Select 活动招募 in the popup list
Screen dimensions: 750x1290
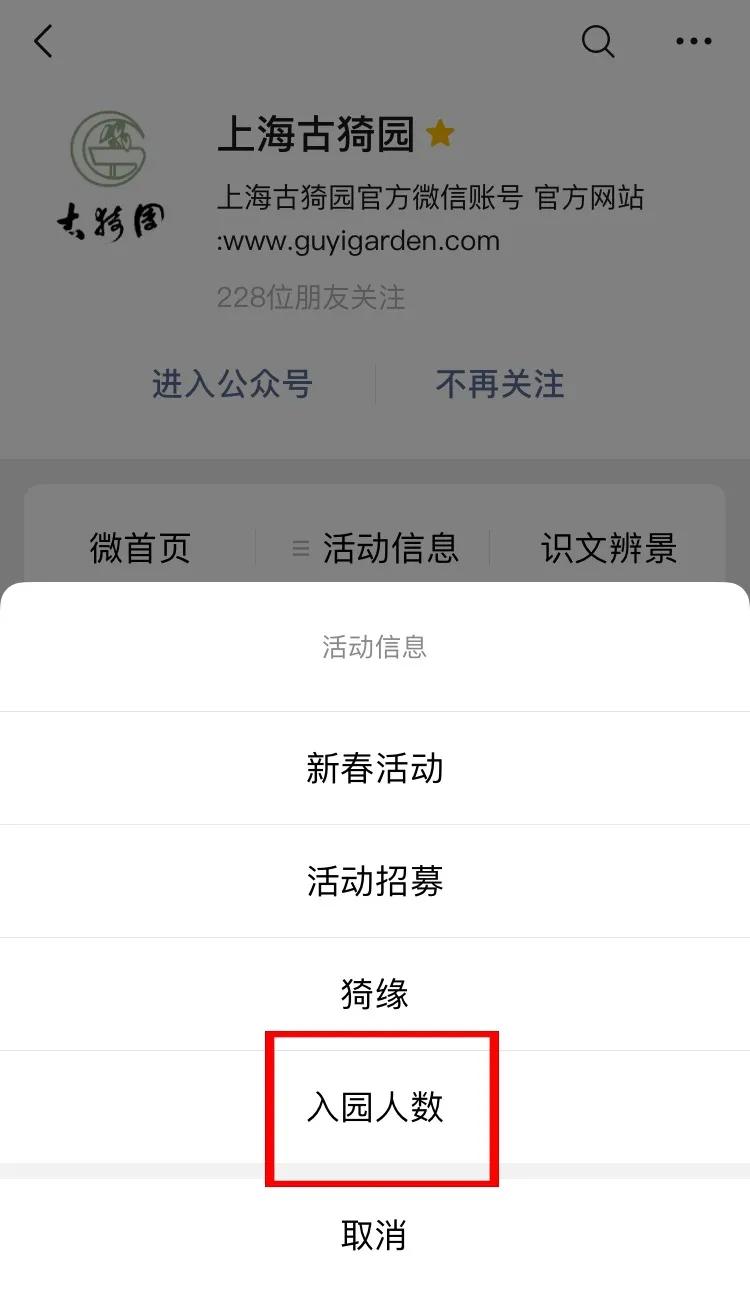pos(375,881)
